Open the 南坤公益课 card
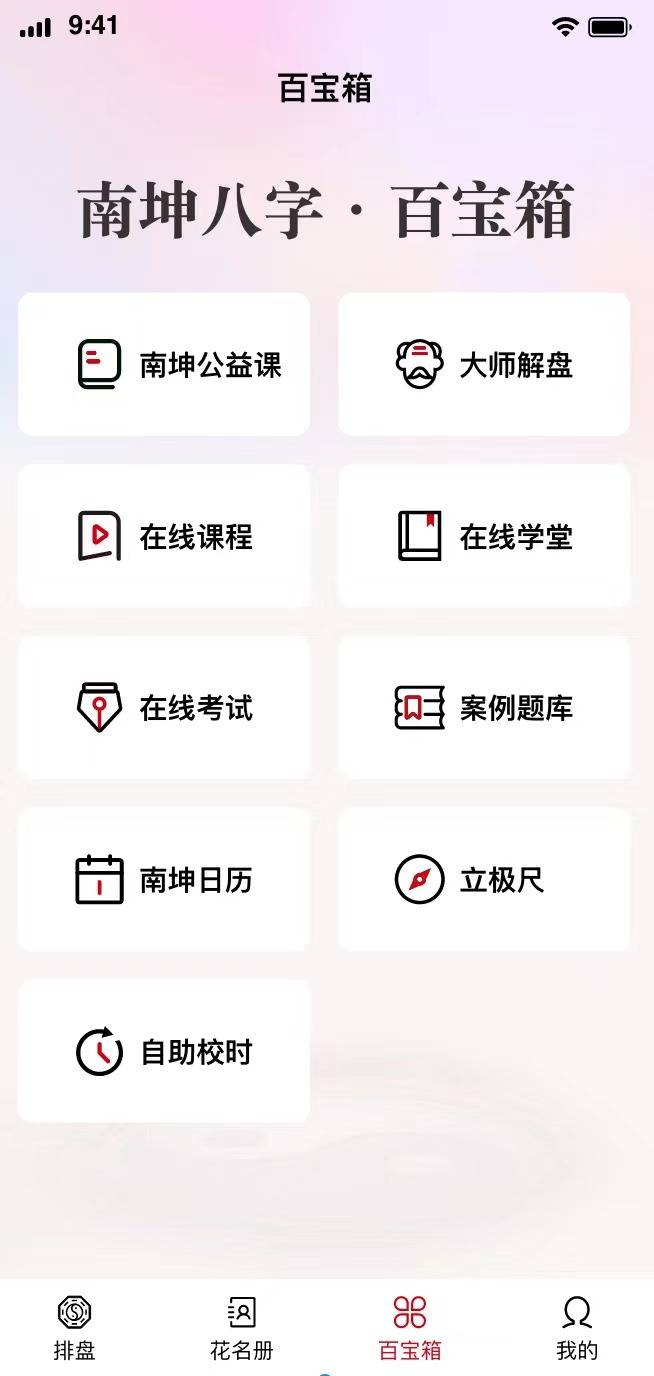 coord(164,364)
